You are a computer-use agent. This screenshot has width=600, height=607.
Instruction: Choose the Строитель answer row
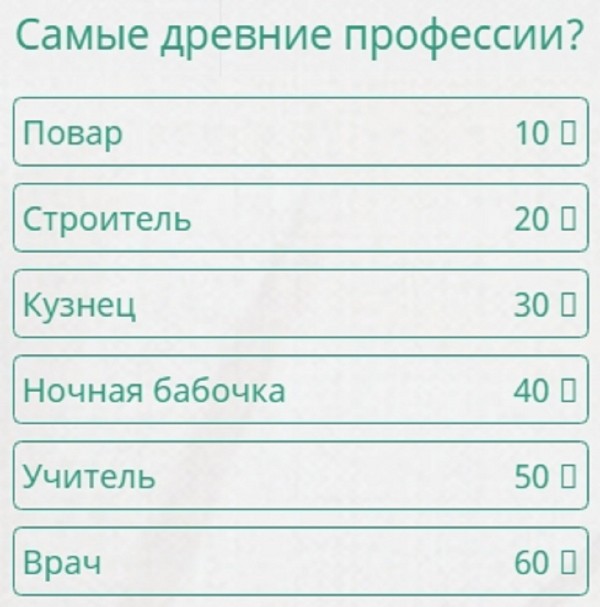coord(300,218)
